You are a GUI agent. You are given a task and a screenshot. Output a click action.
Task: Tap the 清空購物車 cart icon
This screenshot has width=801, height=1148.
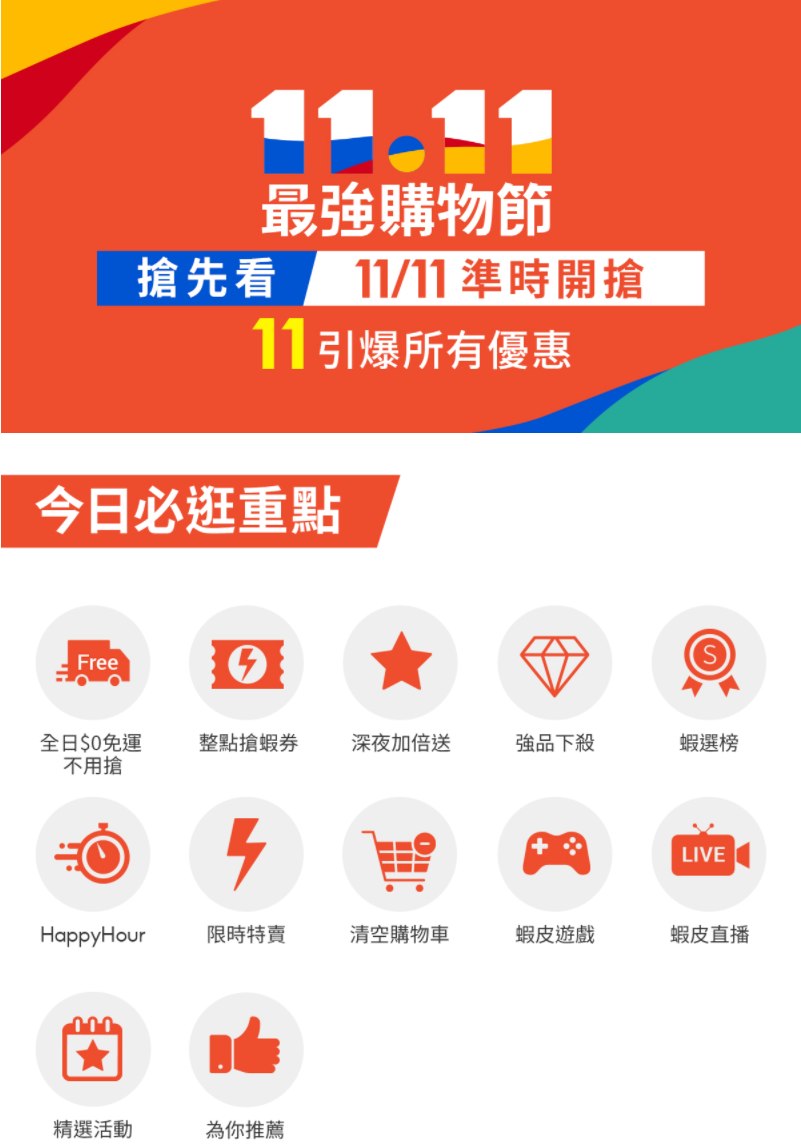(400, 854)
